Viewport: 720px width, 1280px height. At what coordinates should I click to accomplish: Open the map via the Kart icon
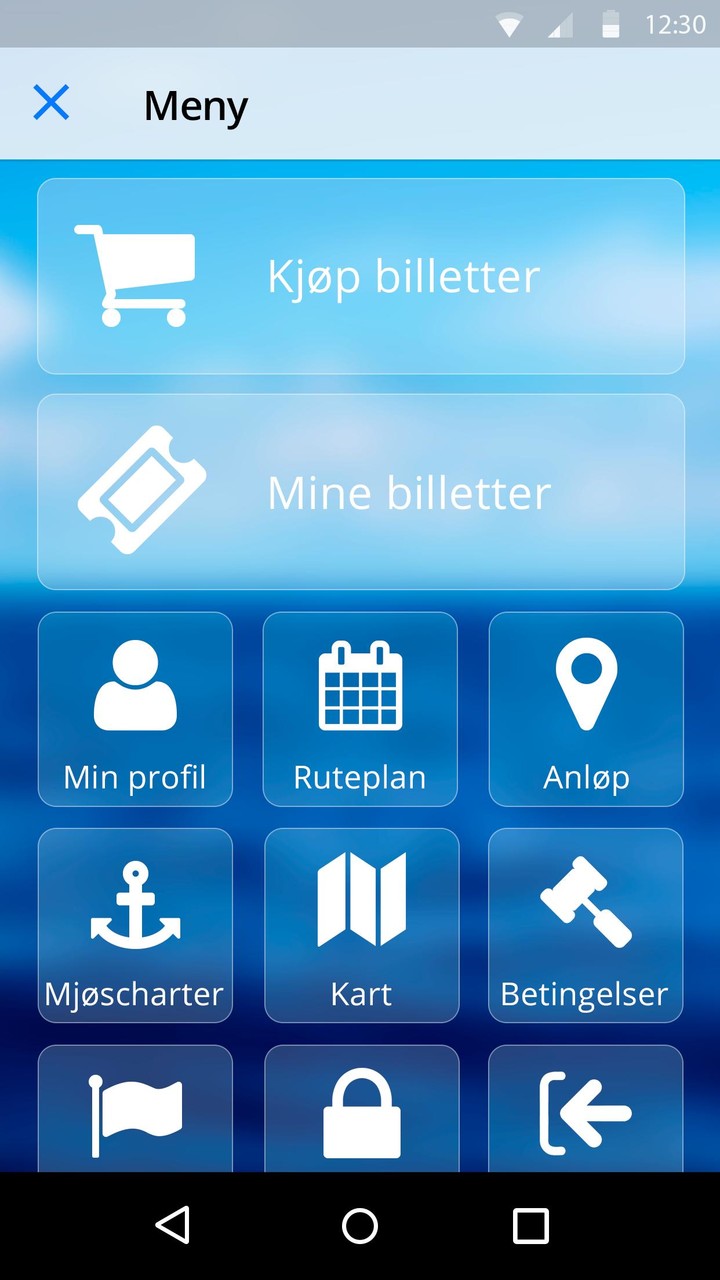[360, 900]
